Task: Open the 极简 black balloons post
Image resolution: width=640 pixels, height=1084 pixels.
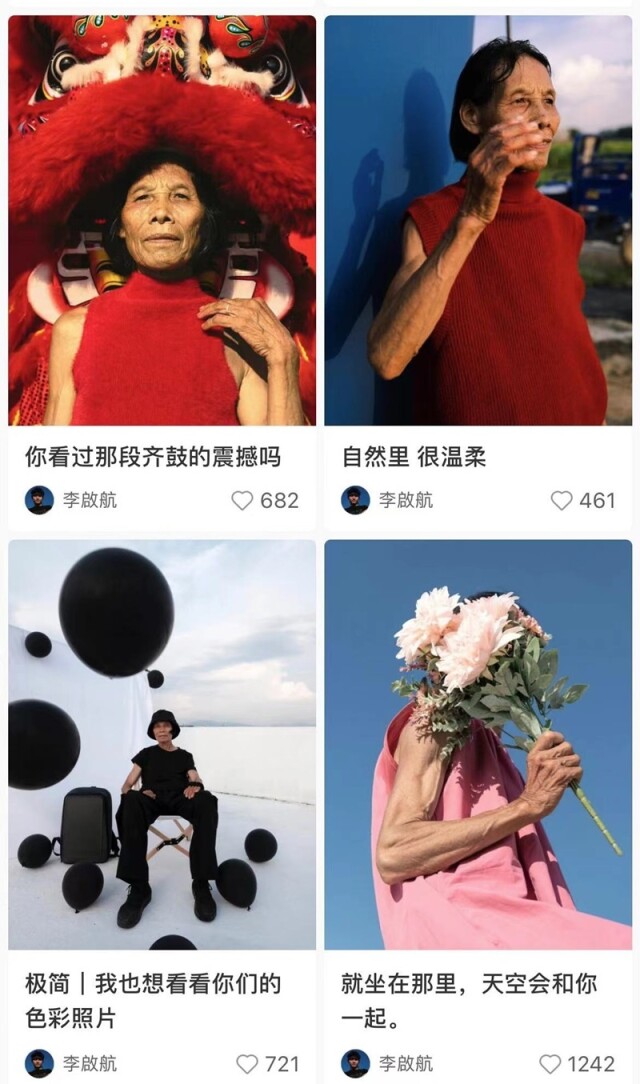Action: [x=162, y=745]
